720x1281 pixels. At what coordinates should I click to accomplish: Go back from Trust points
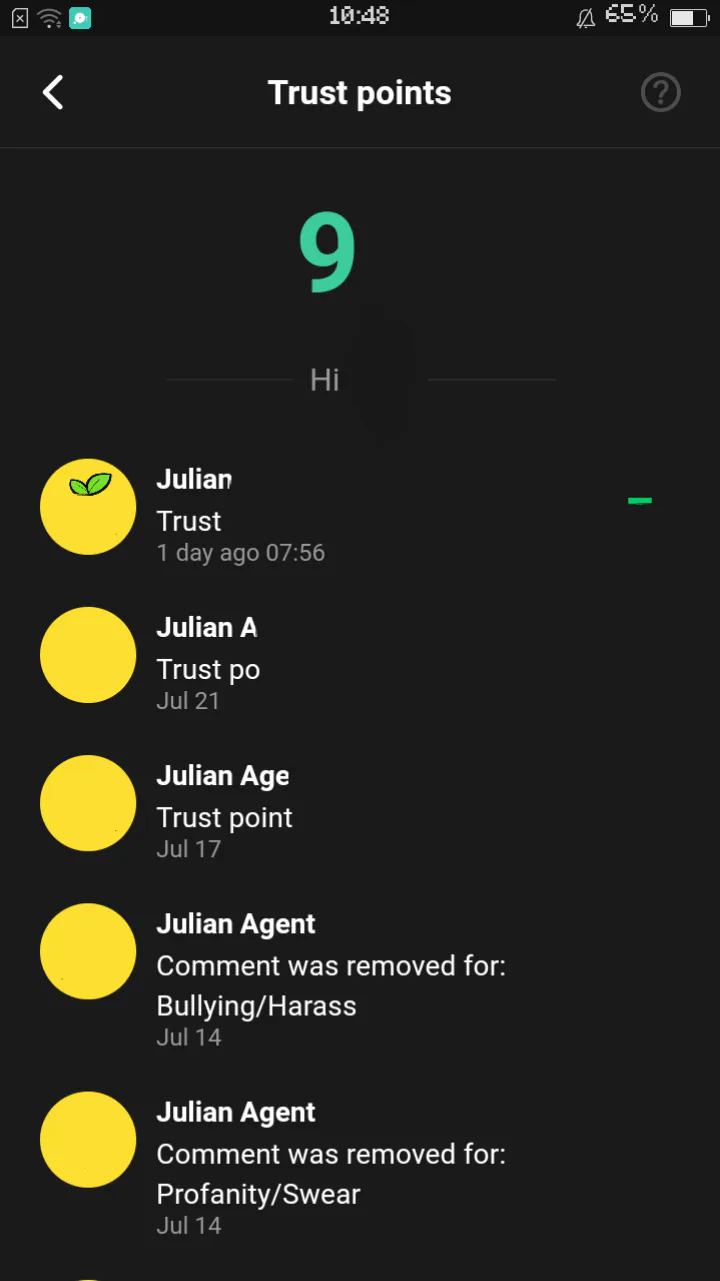click(x=53, y=93)
